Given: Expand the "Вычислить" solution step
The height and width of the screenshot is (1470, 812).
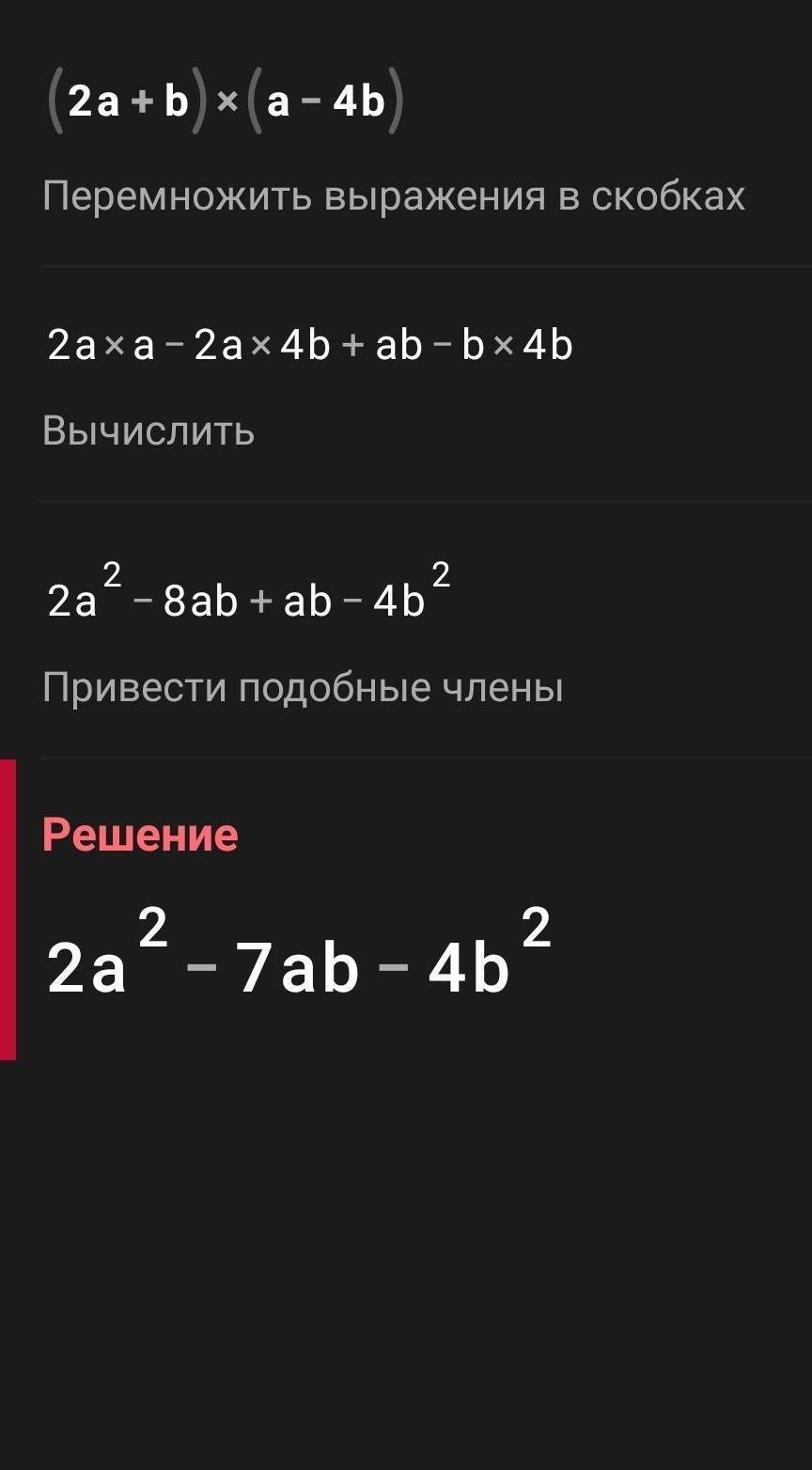Looking at the screenshot, I should pos(406,385).
